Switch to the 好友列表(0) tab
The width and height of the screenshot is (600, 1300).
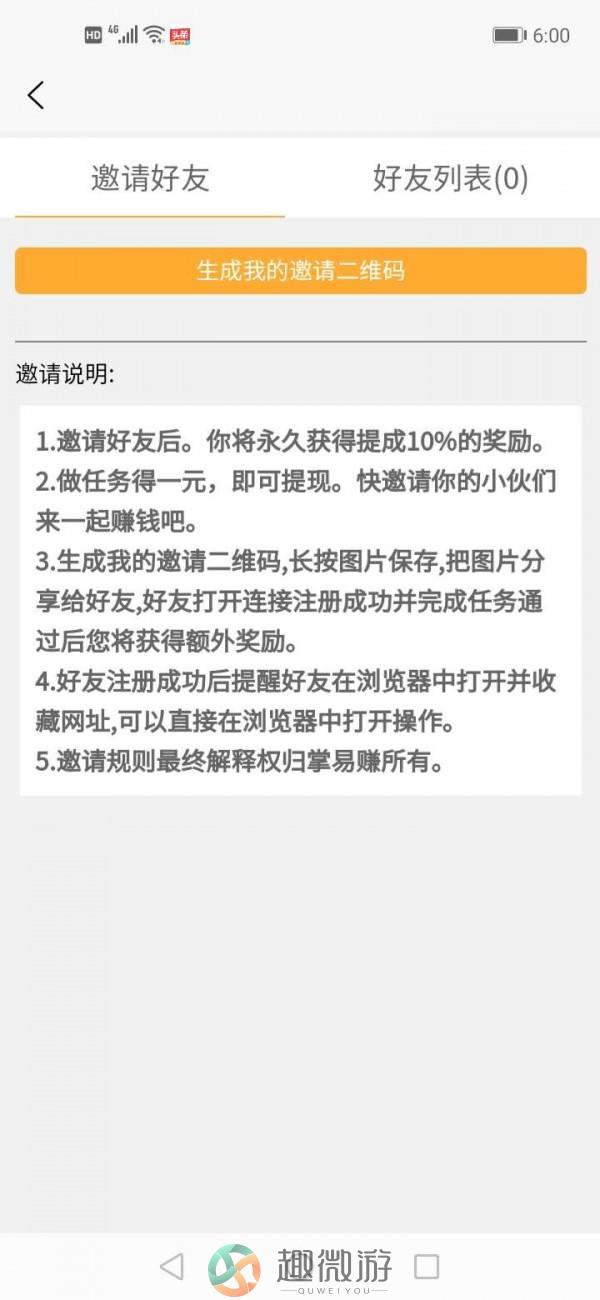coord(450,179)
